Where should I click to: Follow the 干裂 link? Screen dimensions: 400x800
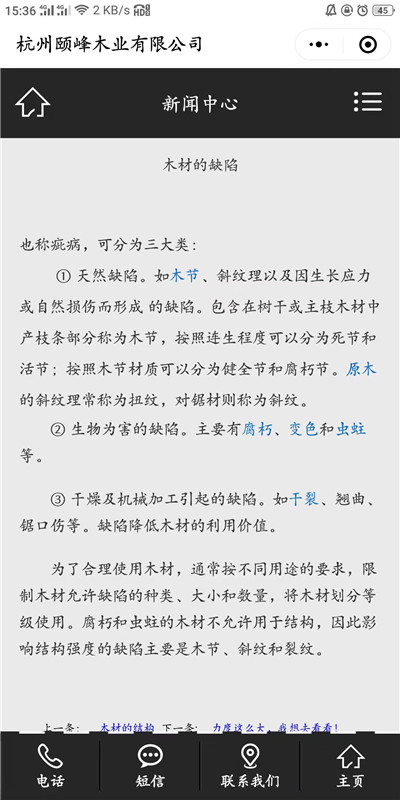click(x=304, y=498)
